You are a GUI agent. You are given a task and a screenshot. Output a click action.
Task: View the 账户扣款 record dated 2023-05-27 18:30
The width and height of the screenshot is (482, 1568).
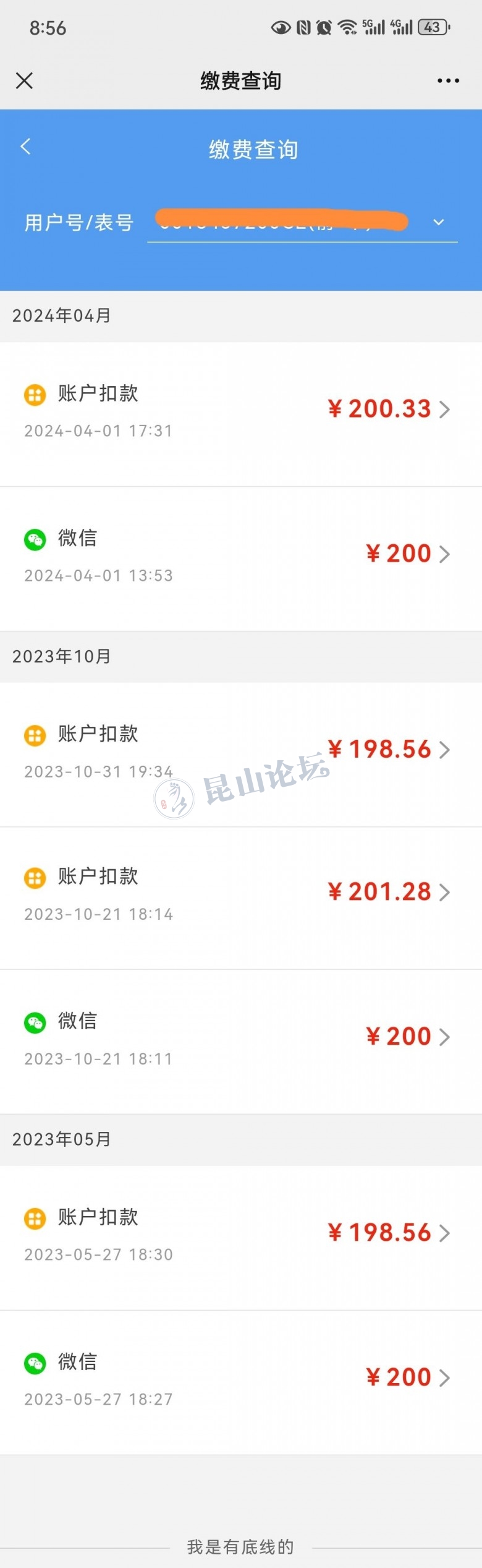click(x=241, y=1235)
